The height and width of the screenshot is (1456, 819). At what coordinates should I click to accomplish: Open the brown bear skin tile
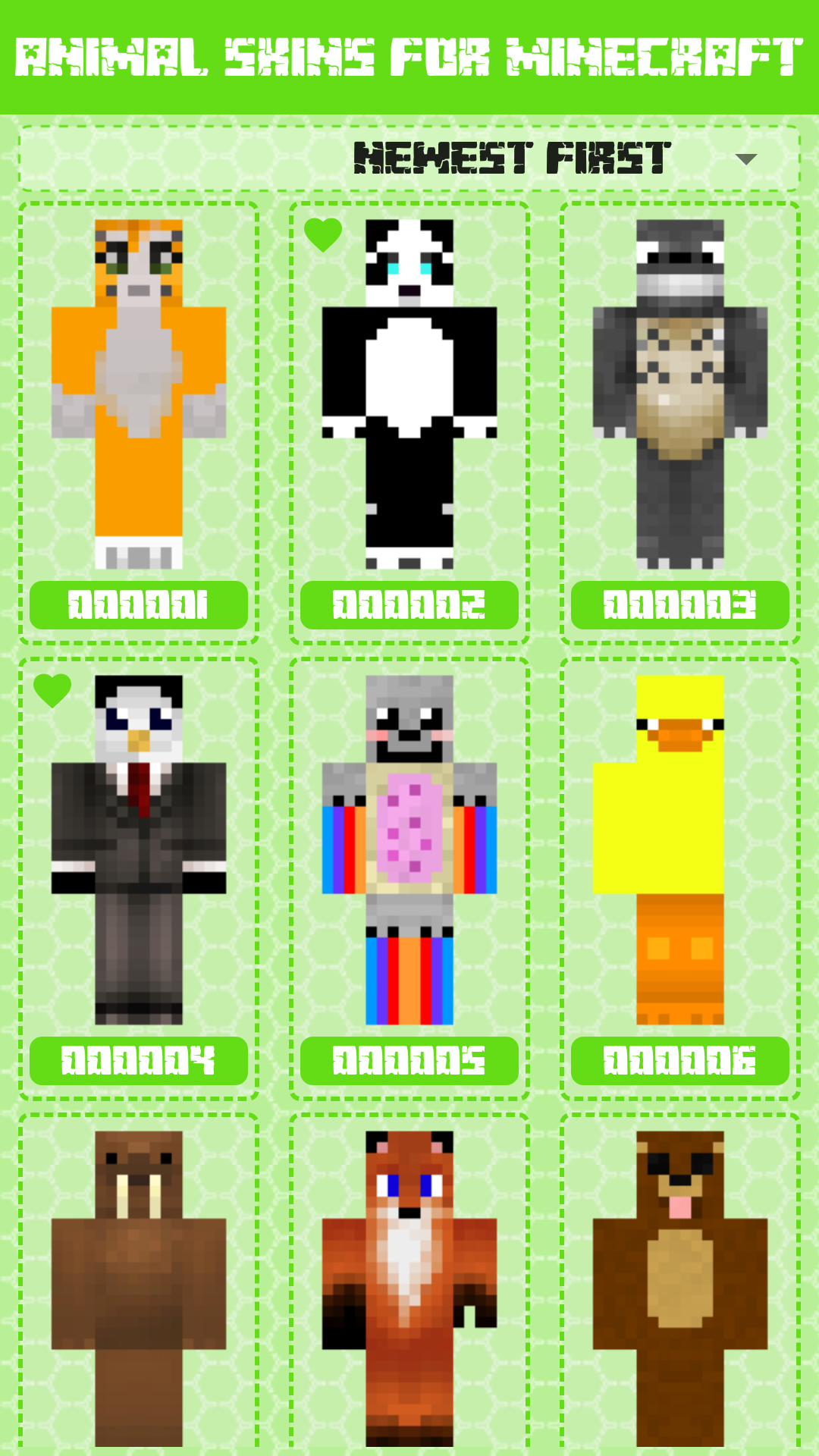pyautogui.click(x=680, y=1289)
